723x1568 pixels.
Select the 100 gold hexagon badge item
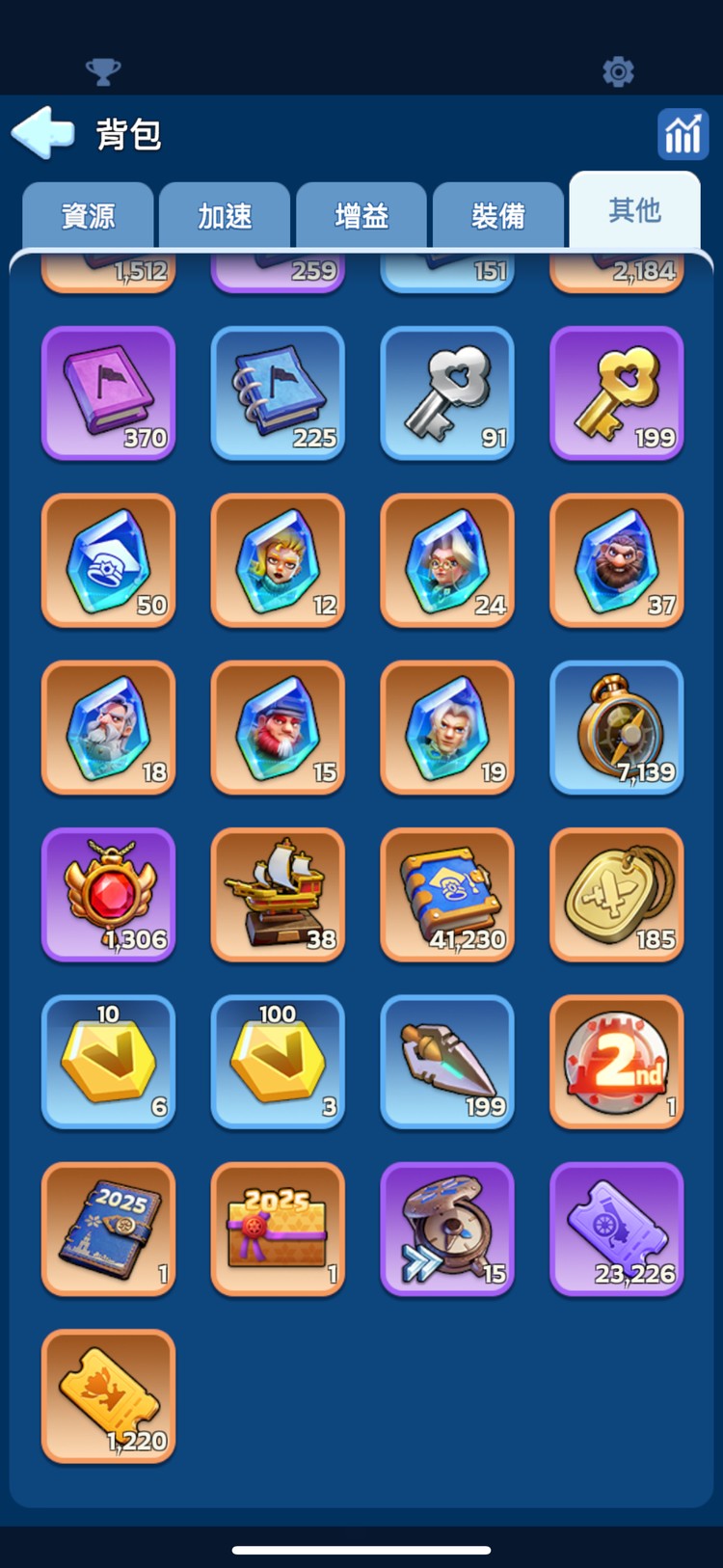click(278, 1062)
